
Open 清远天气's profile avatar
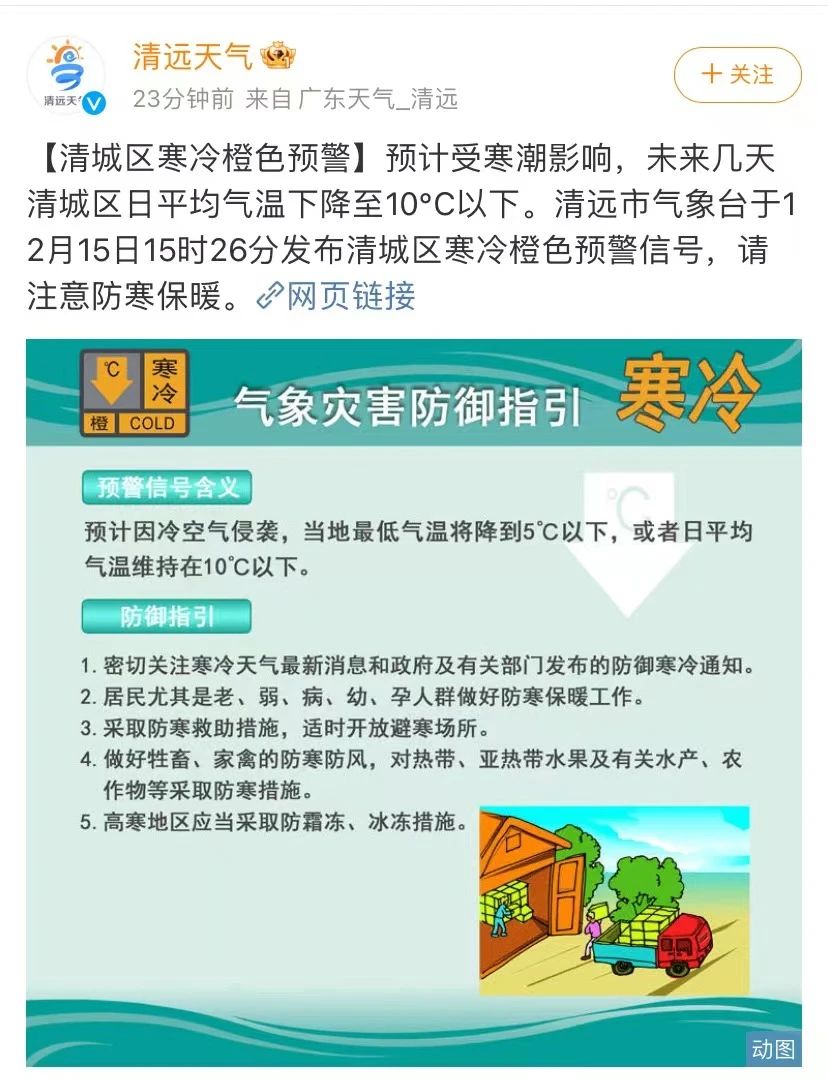66,76
